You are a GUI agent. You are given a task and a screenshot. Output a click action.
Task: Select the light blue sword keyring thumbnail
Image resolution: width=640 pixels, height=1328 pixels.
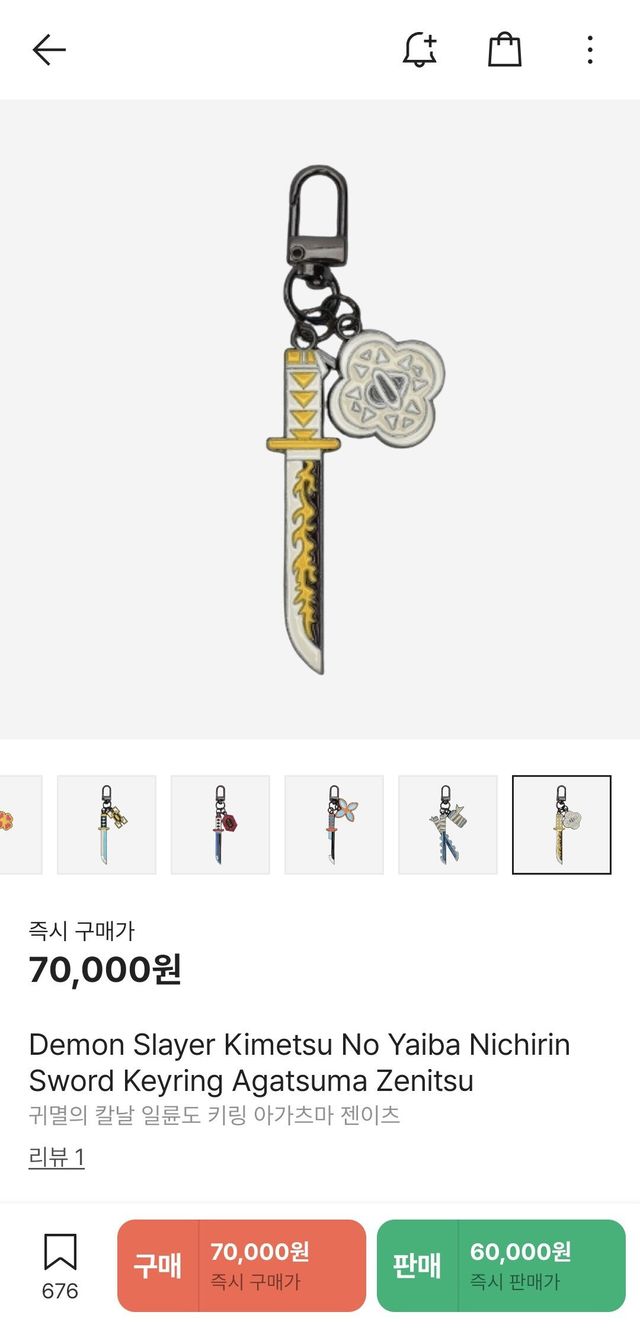(107, 825)
